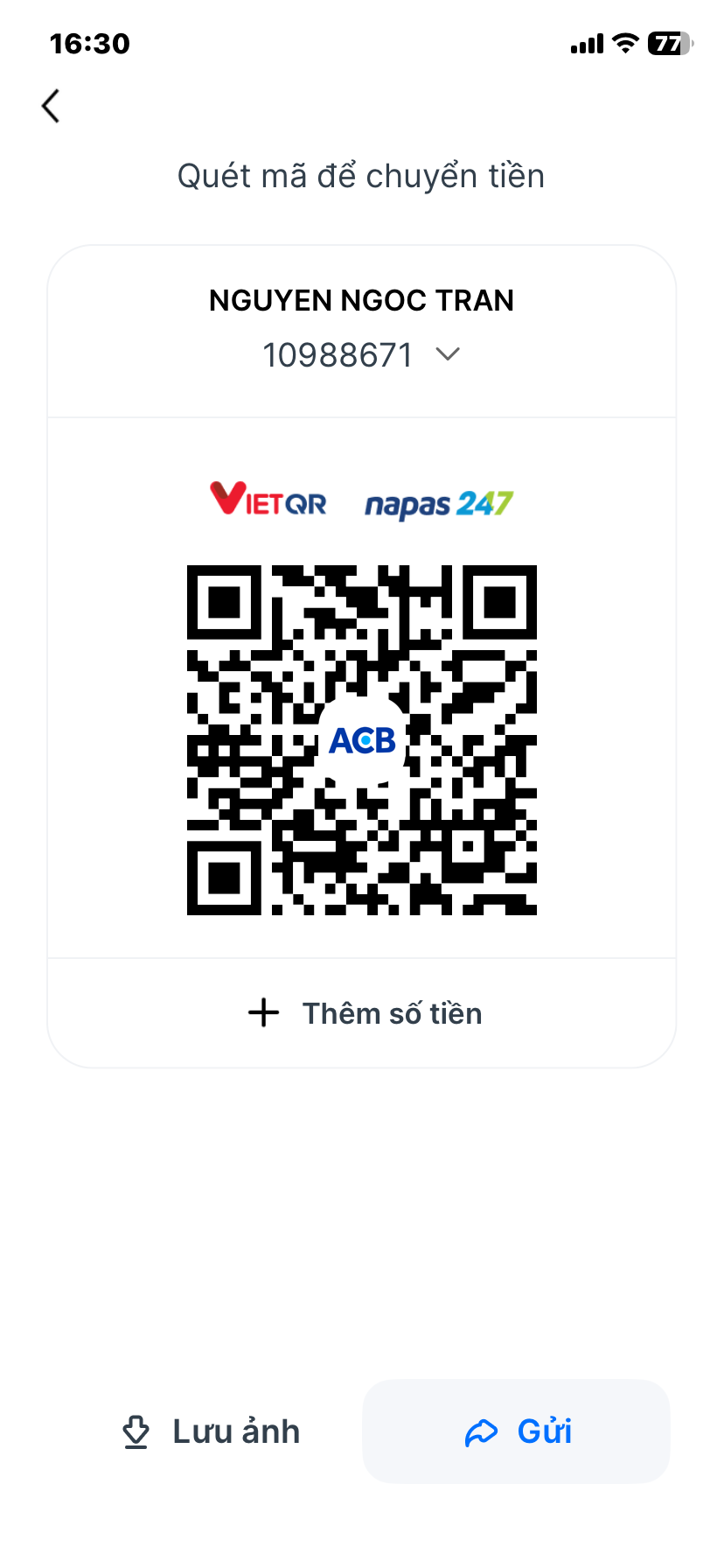Tap the ACB logo in the QR center
Screen dimensions: 724x1568
click(x=360, y=740)
